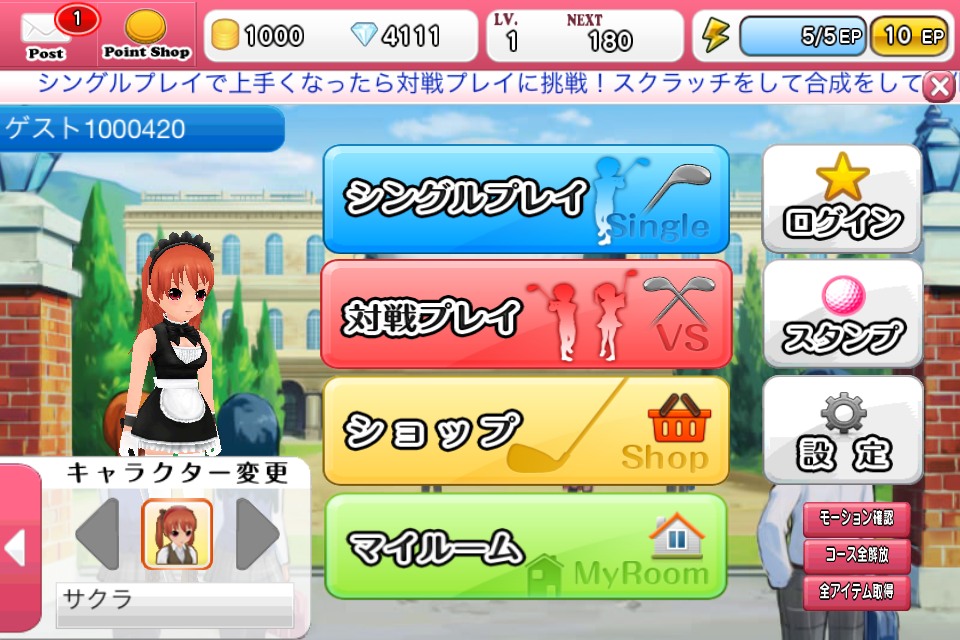The height and width of the screenshot is (640, 960).
Task: Tap the ログイン login button
Action: coord(842,199)
